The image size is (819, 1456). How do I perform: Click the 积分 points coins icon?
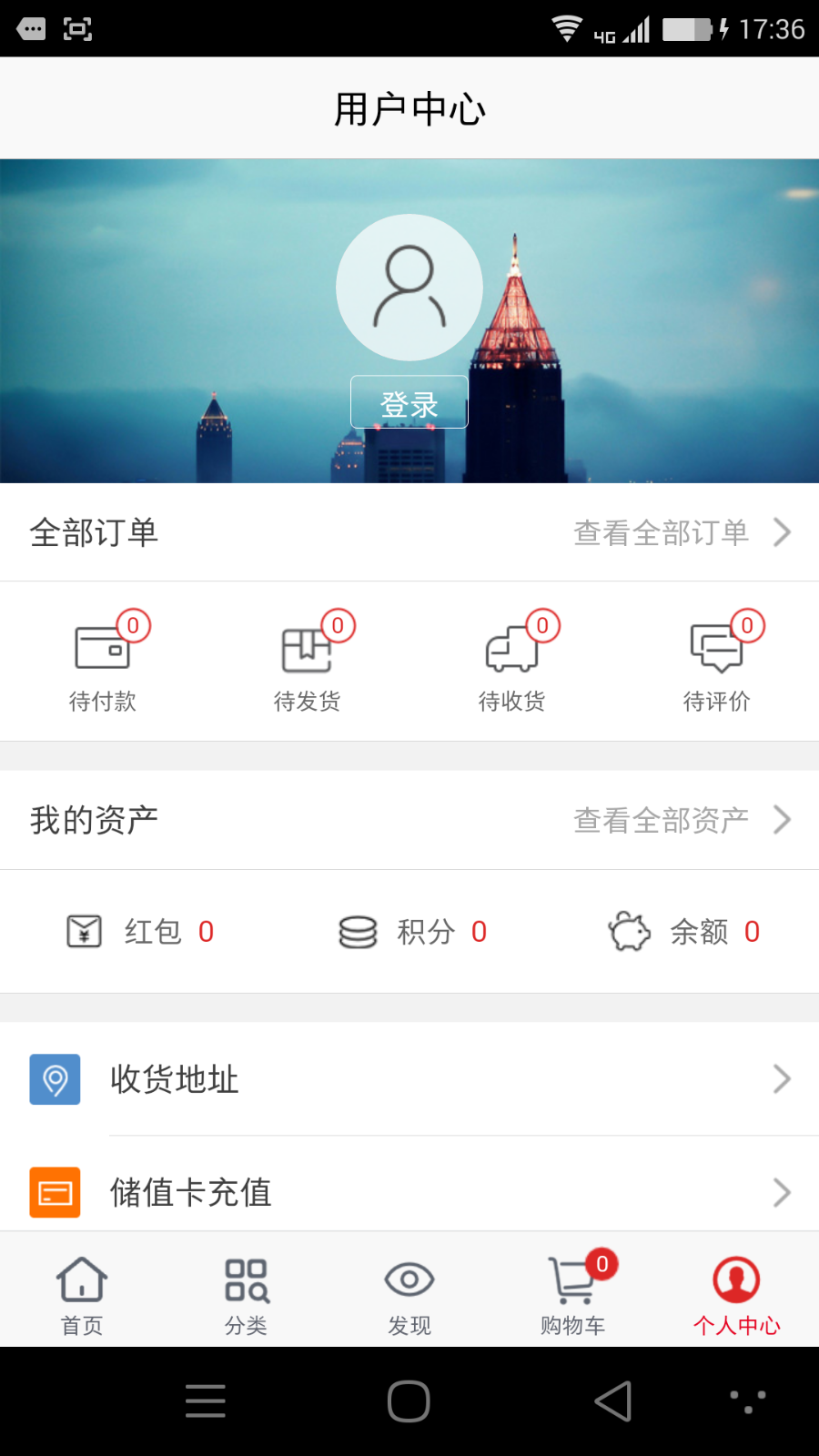357,931
